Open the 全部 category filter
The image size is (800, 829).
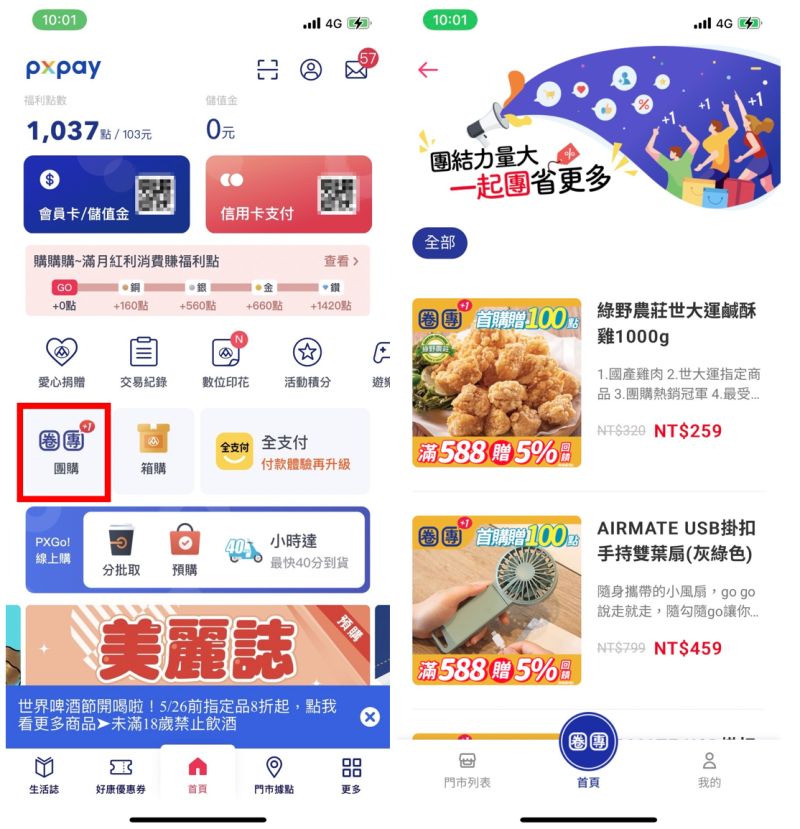pyautogui.click(x=440, y=241)
